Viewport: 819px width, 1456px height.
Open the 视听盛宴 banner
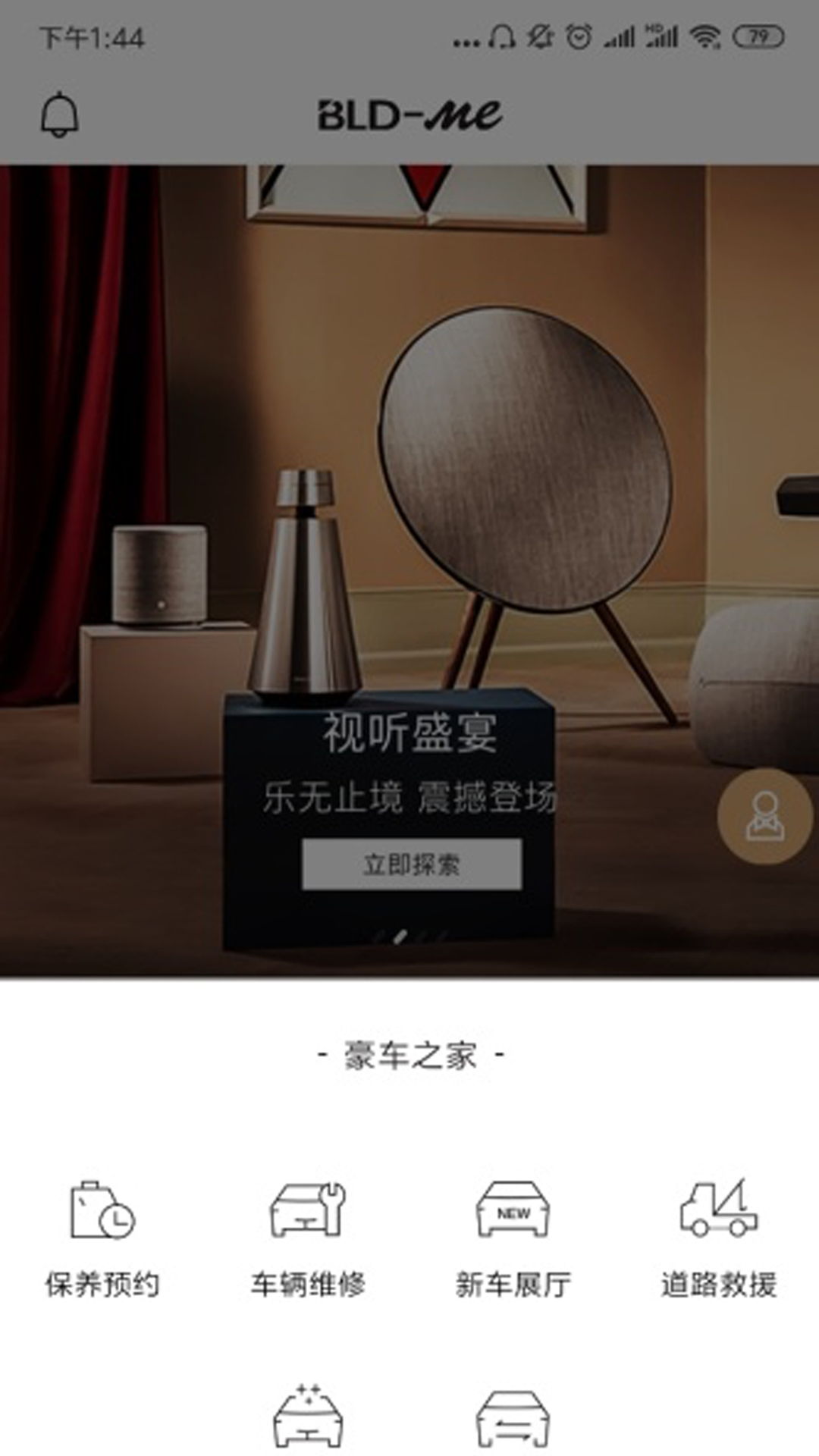pyautogui.click(x=409, y=531)
